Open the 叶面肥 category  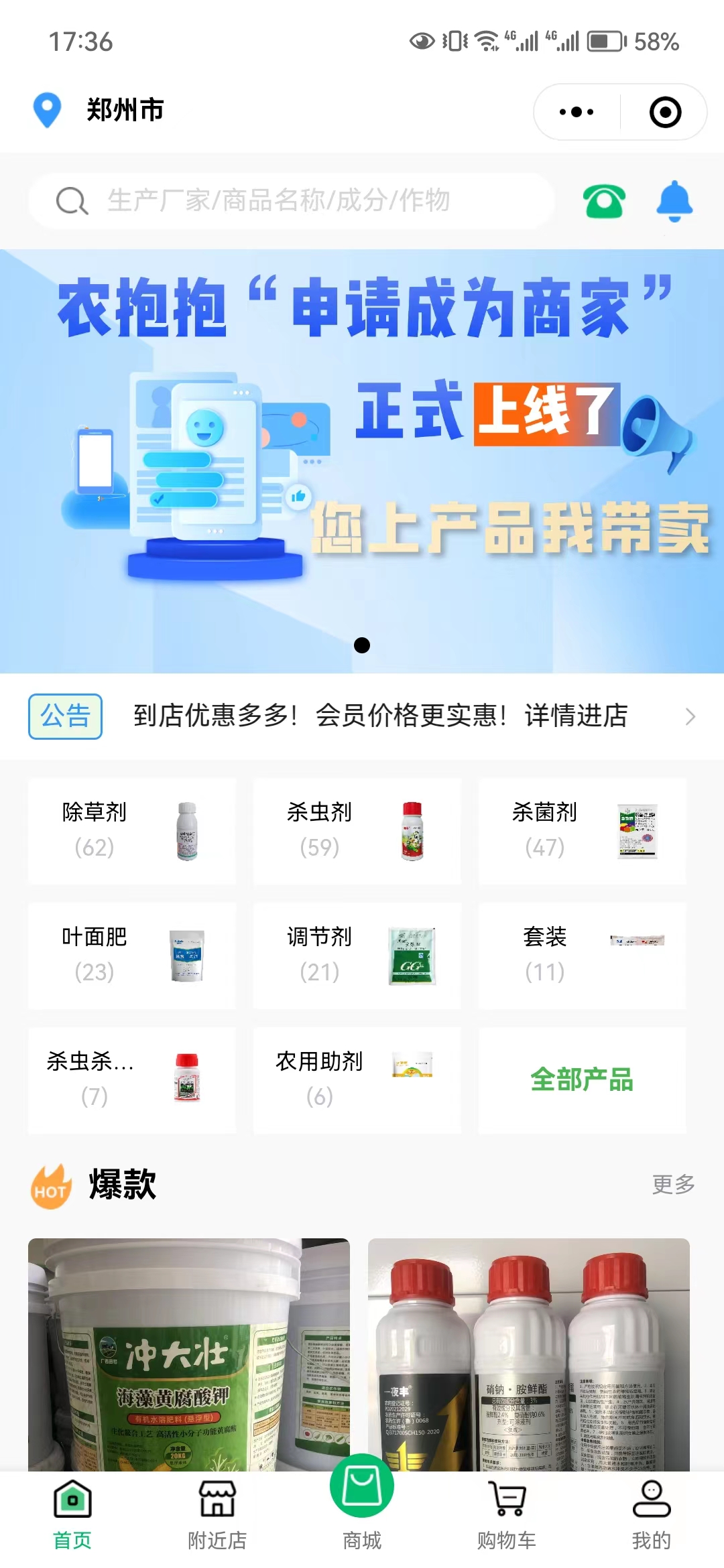click(132, 956)
